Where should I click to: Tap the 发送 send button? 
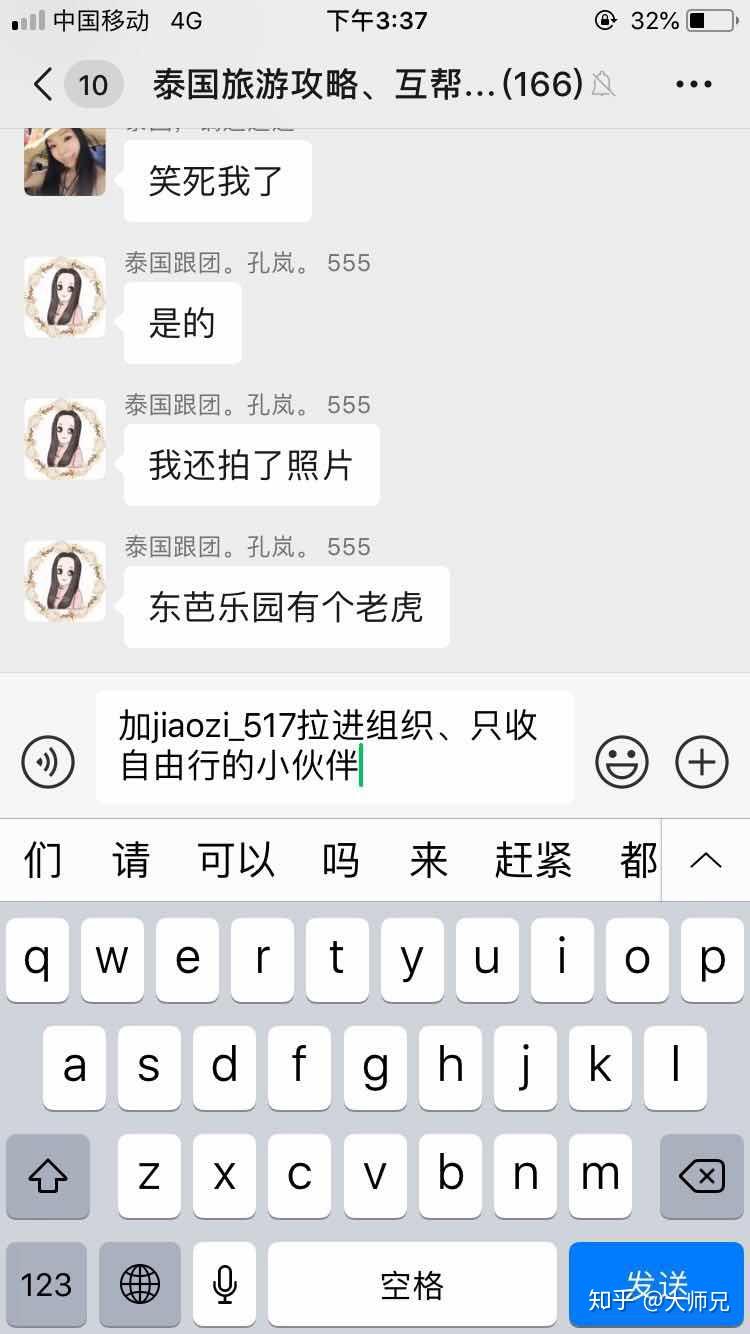click(x=655, y=1285)
